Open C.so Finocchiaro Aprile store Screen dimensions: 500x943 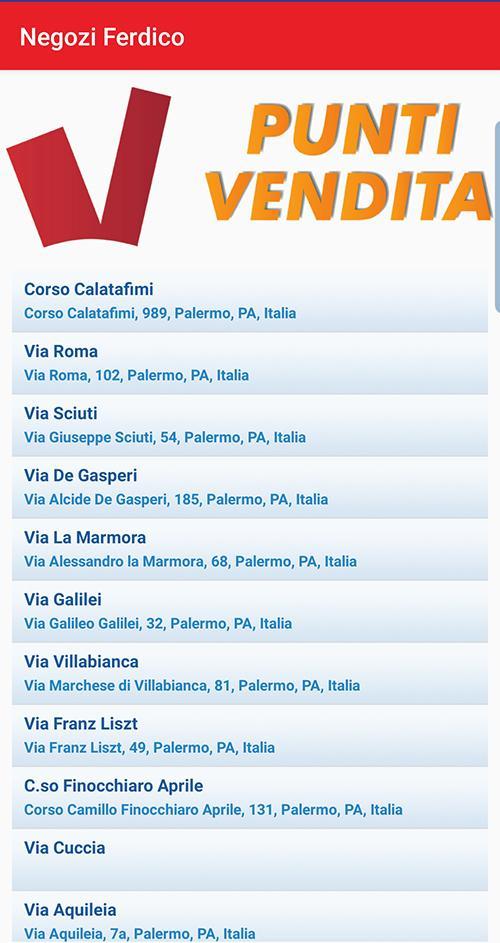pyautogui.click(x=250, y=797)
